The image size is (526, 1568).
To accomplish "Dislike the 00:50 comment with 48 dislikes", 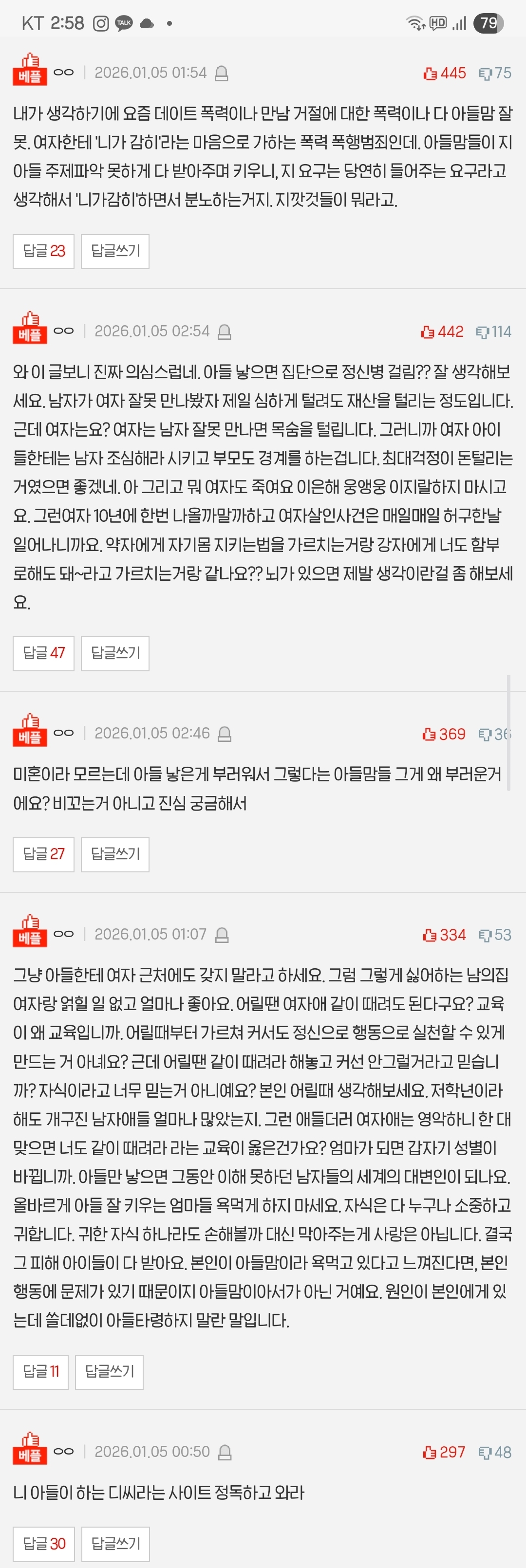I will click(x=494, y=1453).
